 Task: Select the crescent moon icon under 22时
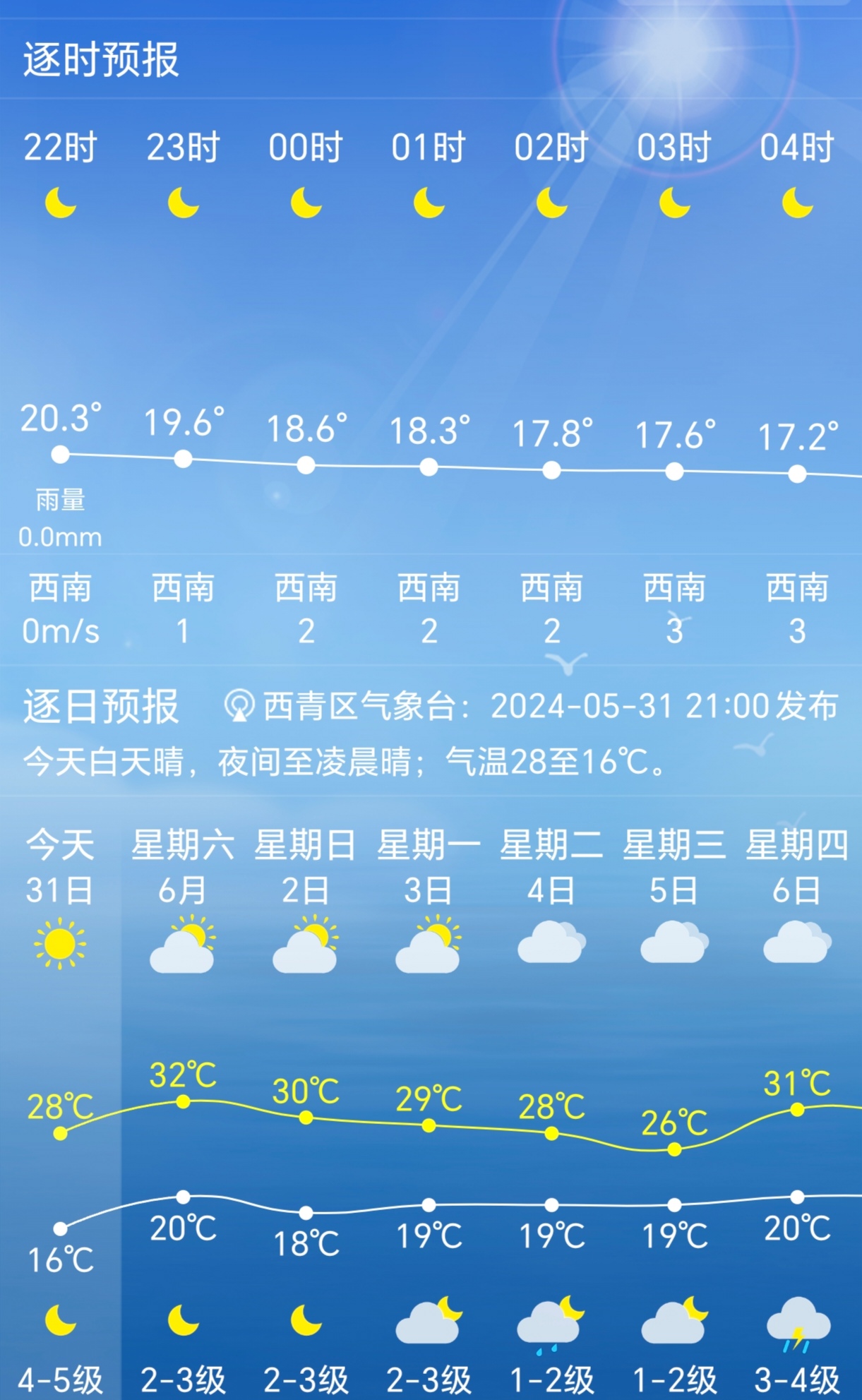coord(60,205)
